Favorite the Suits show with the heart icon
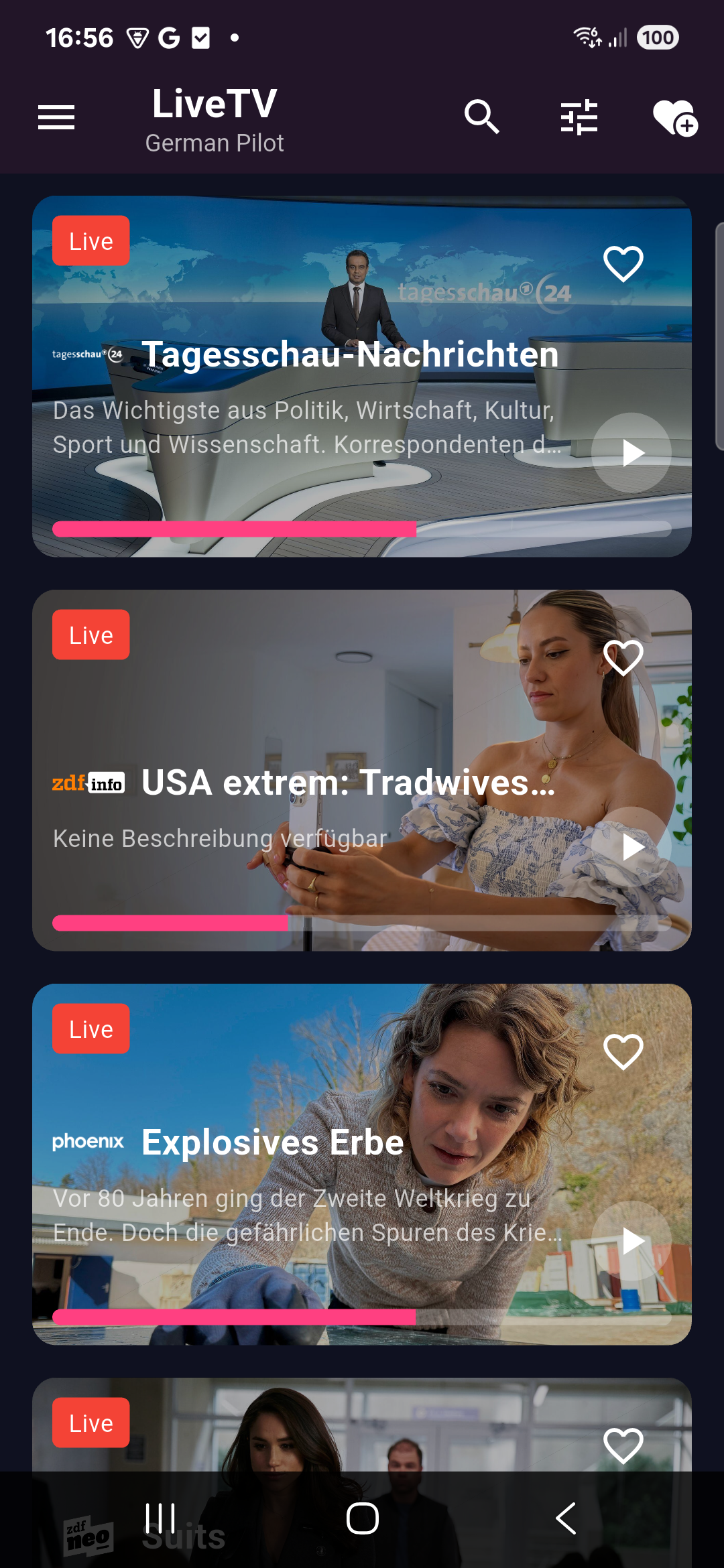Image resolution: width=724 pixels, height=1568 pixels. 623,1445
